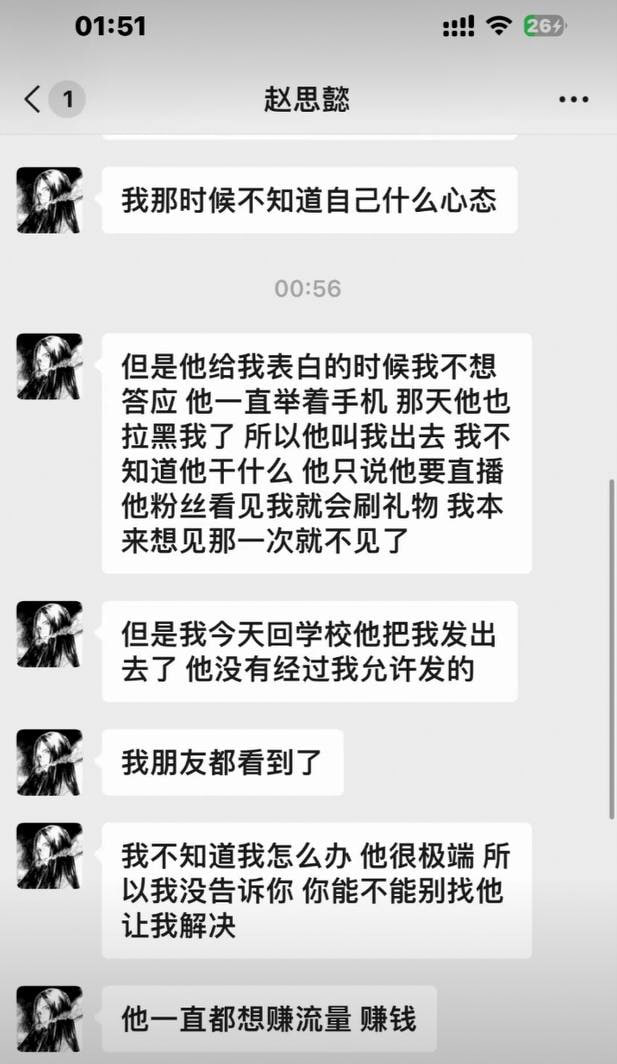Open the three-dot chat info menu
The height and width of the screenshot is (1064, 617).
[574, 100]
